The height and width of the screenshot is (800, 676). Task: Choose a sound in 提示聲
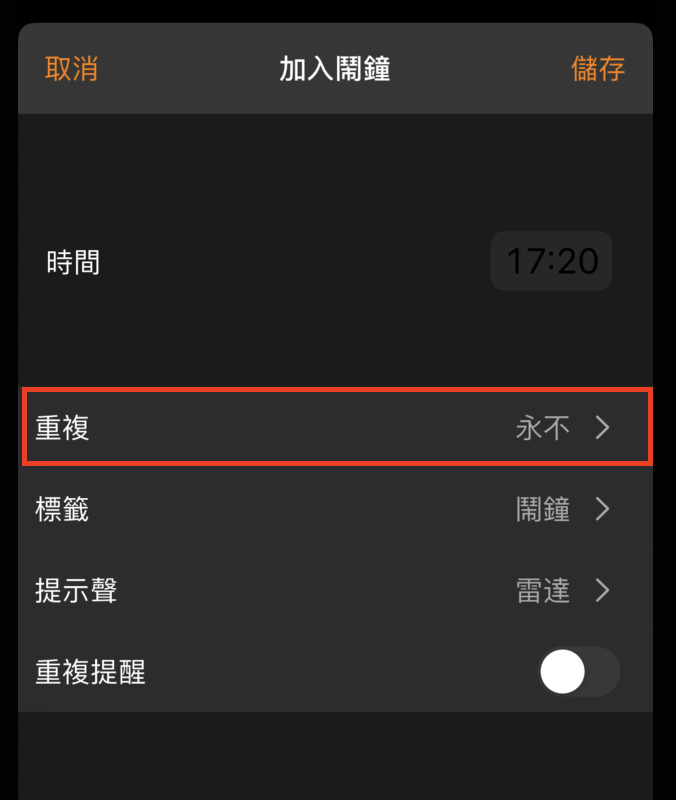pos(337,590)
